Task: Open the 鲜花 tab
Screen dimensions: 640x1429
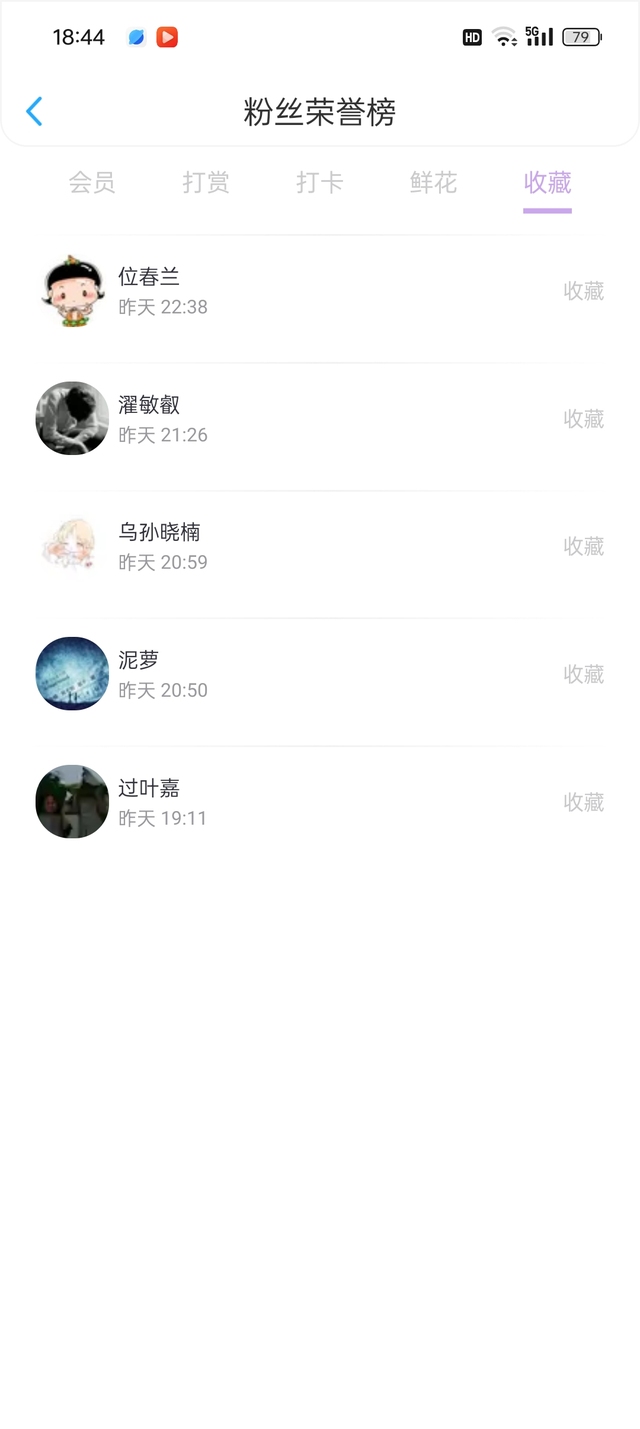Action: [x=434, y=182]
